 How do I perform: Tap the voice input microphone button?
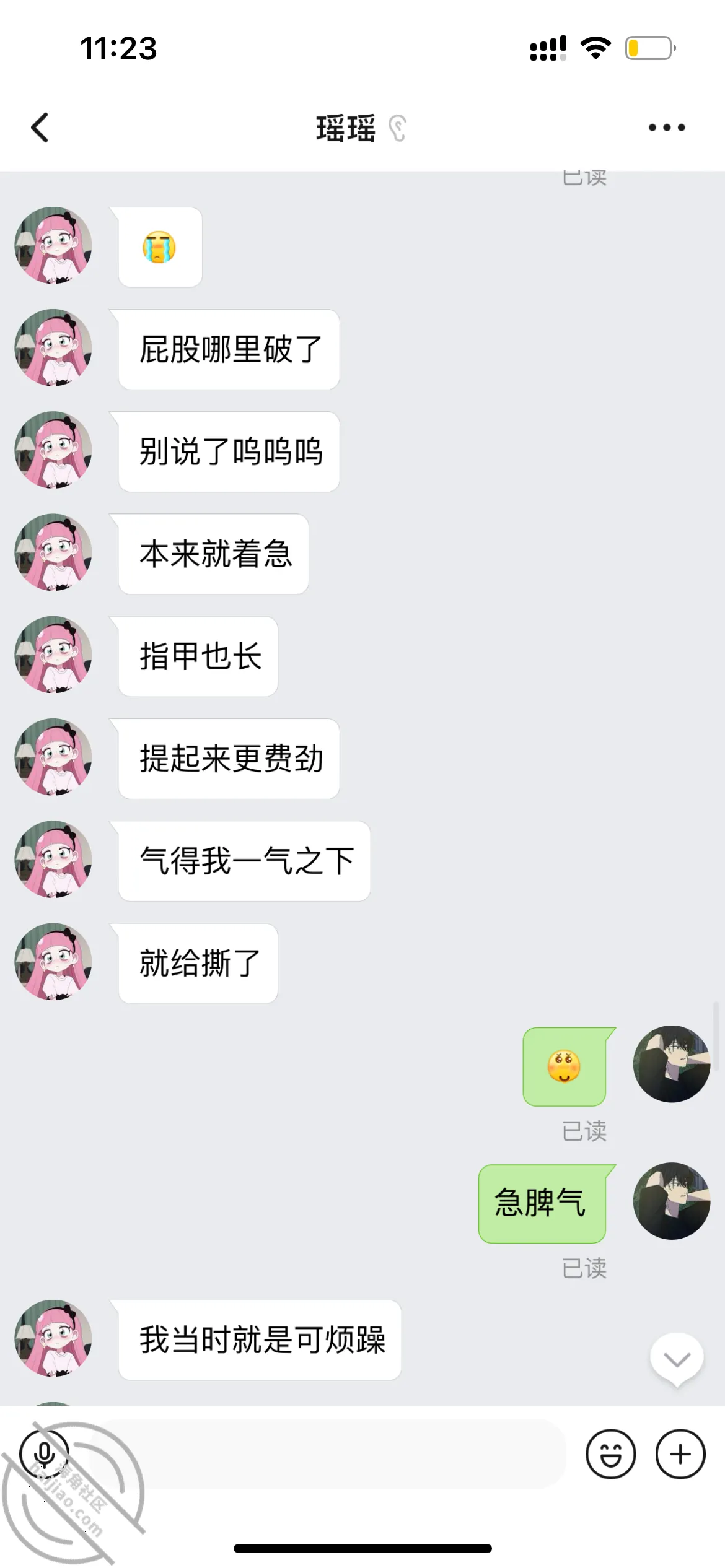coord(45,1454)
